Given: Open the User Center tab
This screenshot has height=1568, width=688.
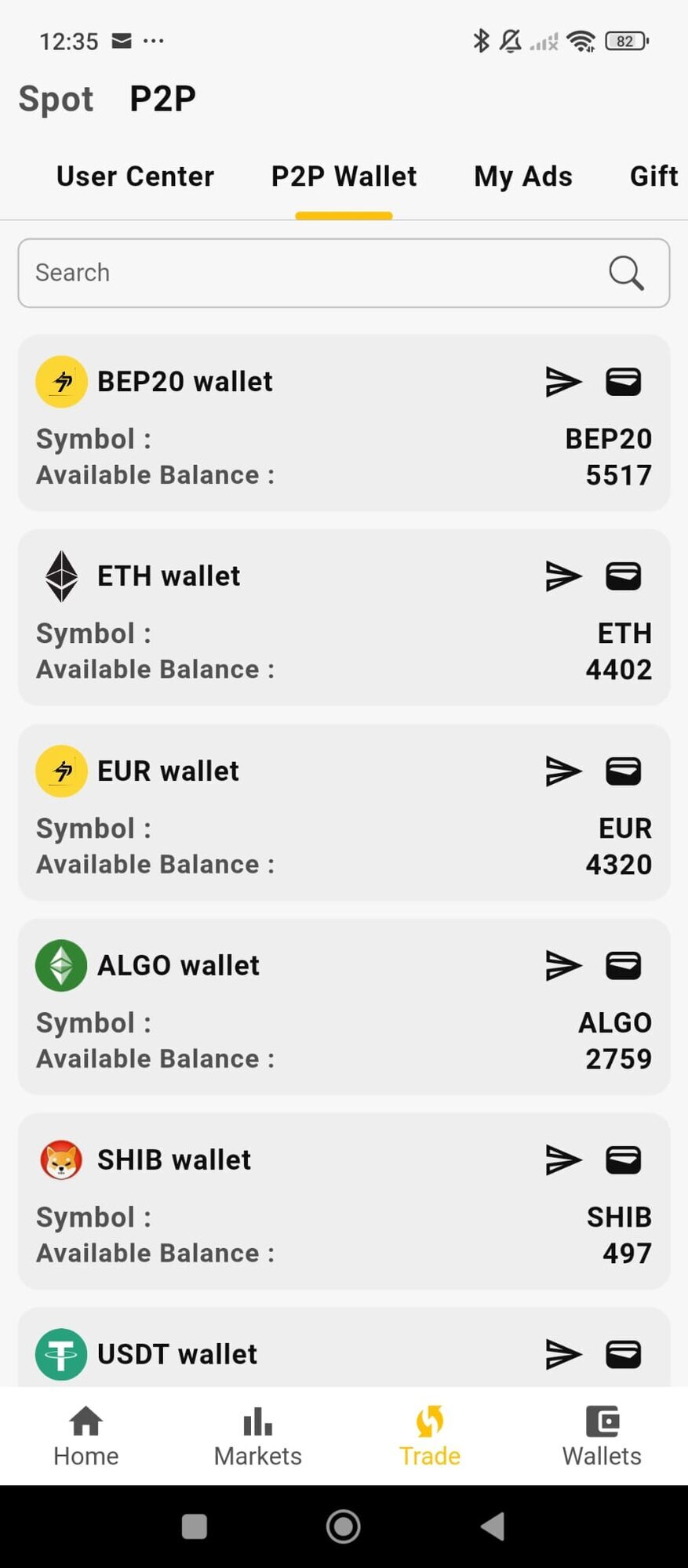Looking at the screenshot, I should point(135,176).
